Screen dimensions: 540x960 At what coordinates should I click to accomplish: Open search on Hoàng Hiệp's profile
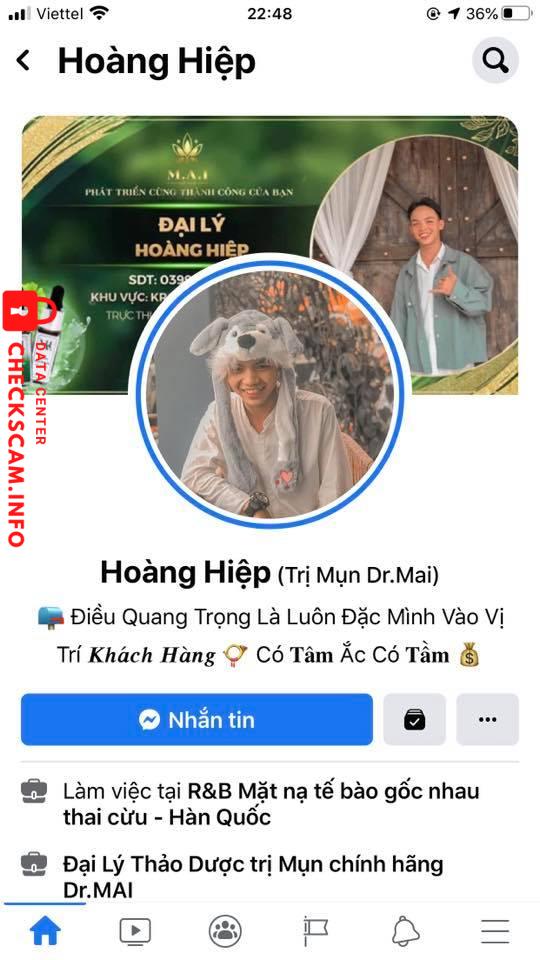[495, 60]
